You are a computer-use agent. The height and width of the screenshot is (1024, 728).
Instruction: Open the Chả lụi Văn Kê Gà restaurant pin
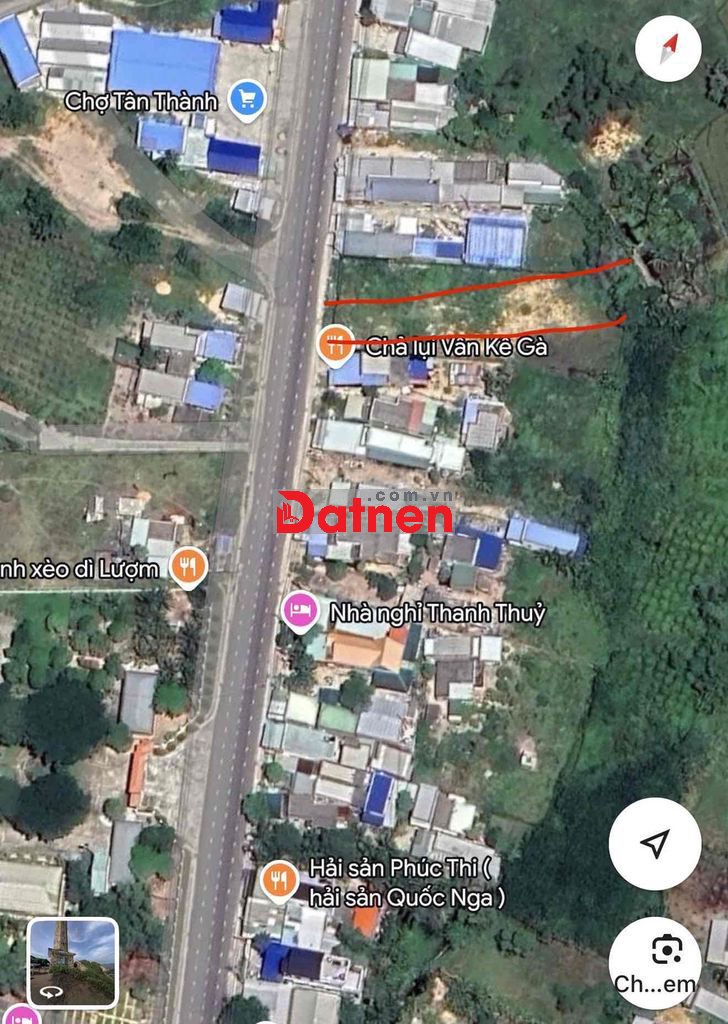point(336,344)
